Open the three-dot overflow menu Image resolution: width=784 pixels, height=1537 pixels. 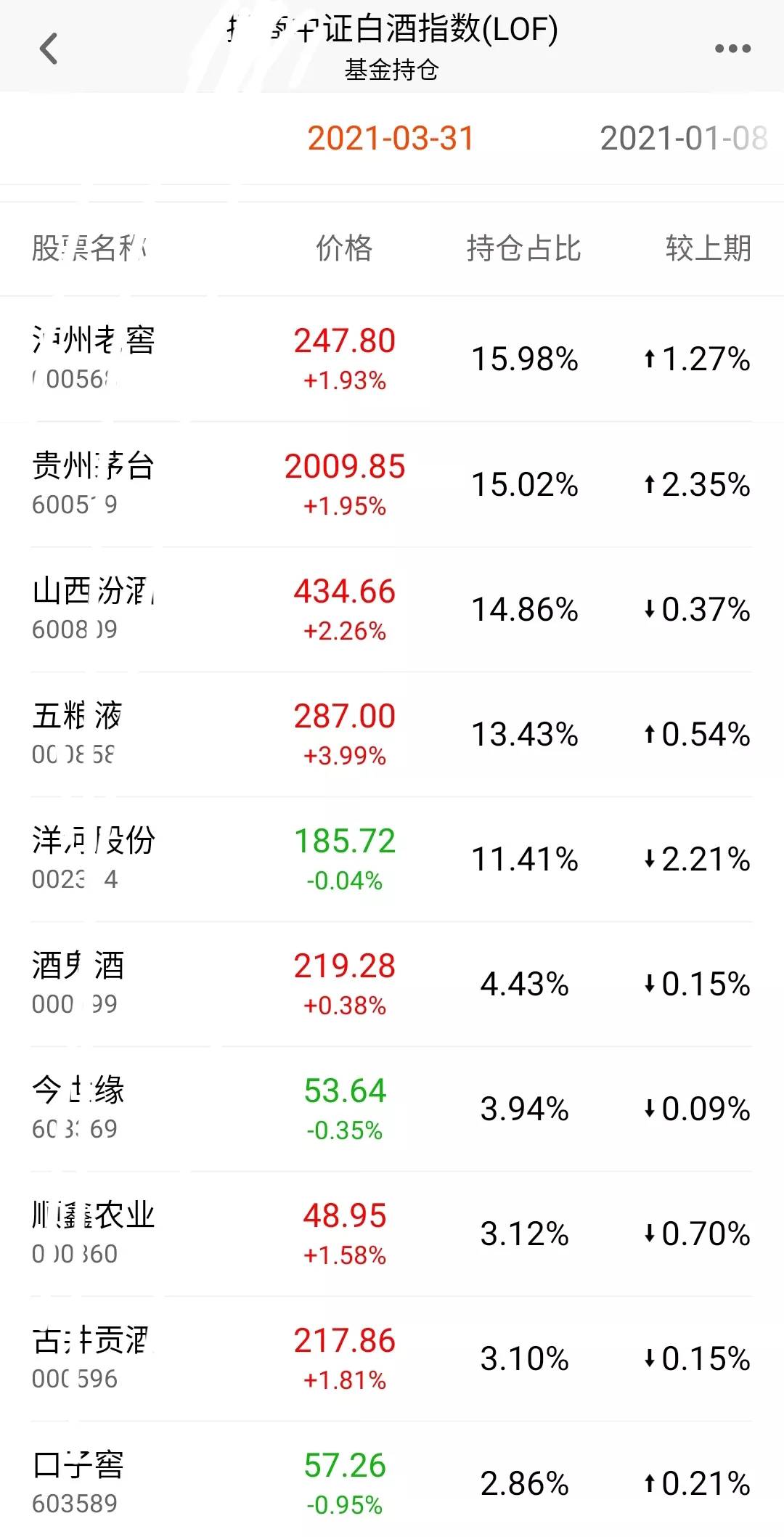[x=732, y=49]
